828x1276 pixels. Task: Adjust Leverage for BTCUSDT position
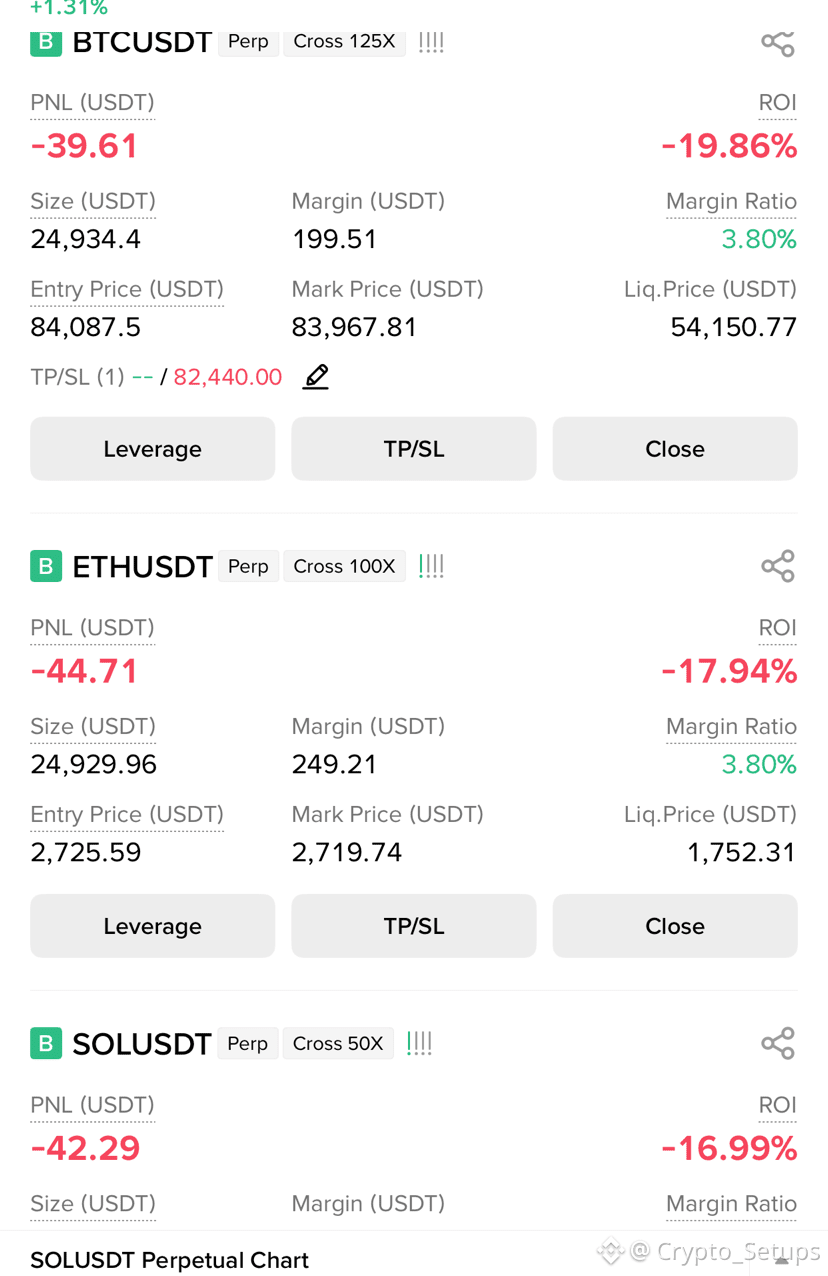152,449
